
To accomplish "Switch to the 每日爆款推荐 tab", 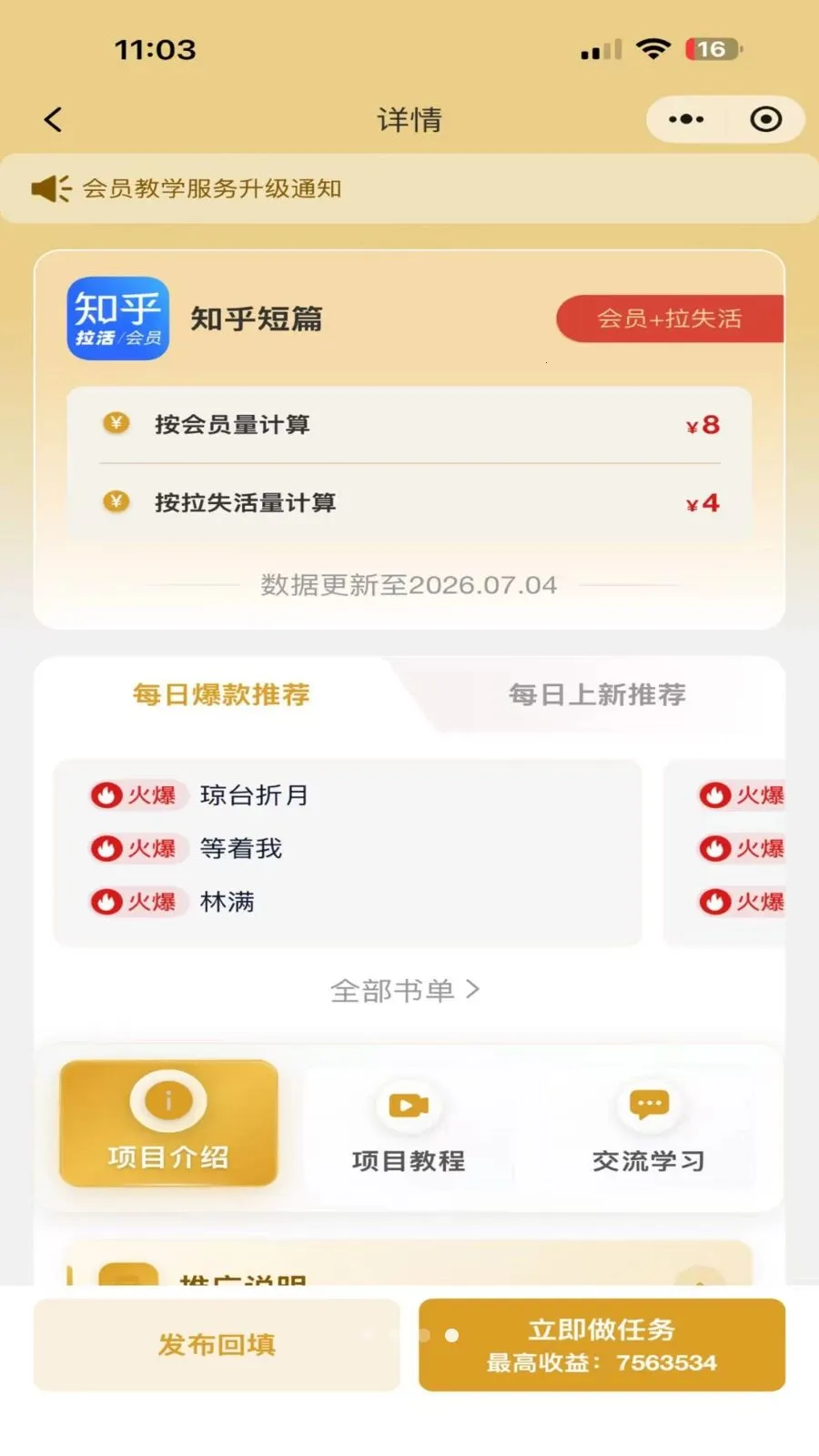I will (x=221, y=694).
